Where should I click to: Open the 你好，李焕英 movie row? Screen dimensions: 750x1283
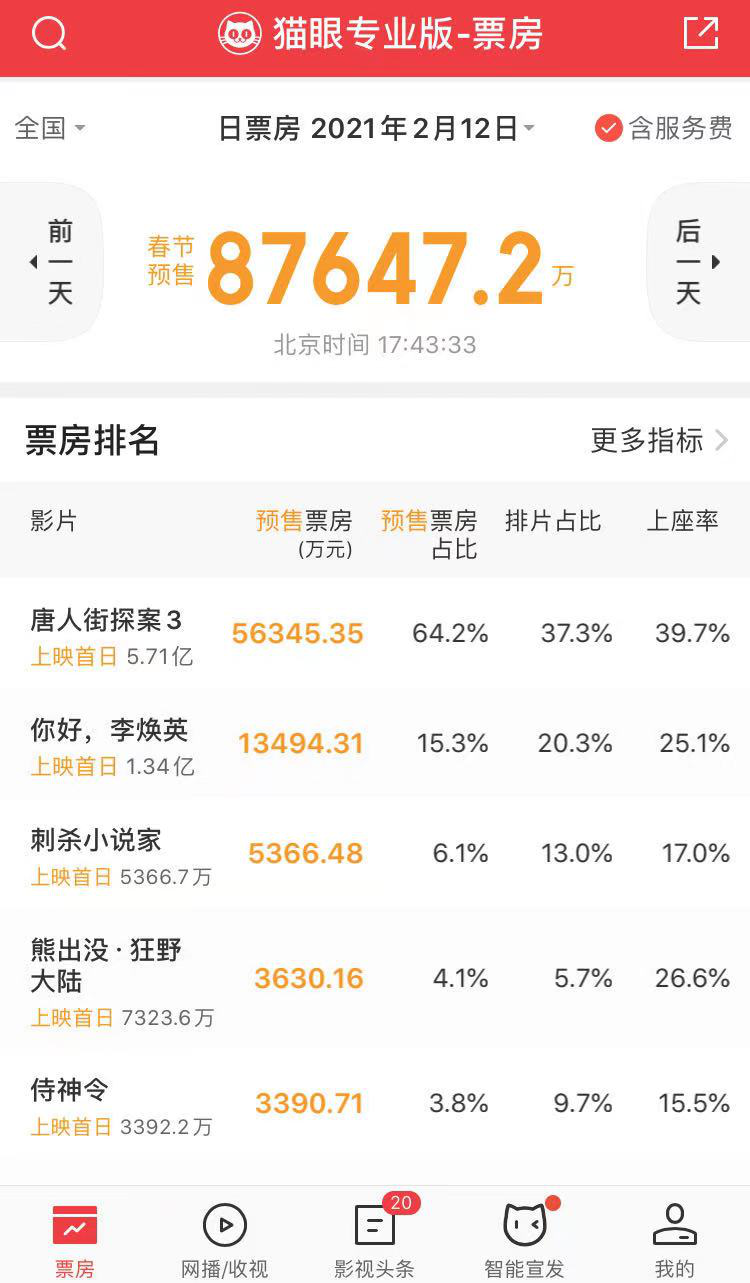point(375,743)
